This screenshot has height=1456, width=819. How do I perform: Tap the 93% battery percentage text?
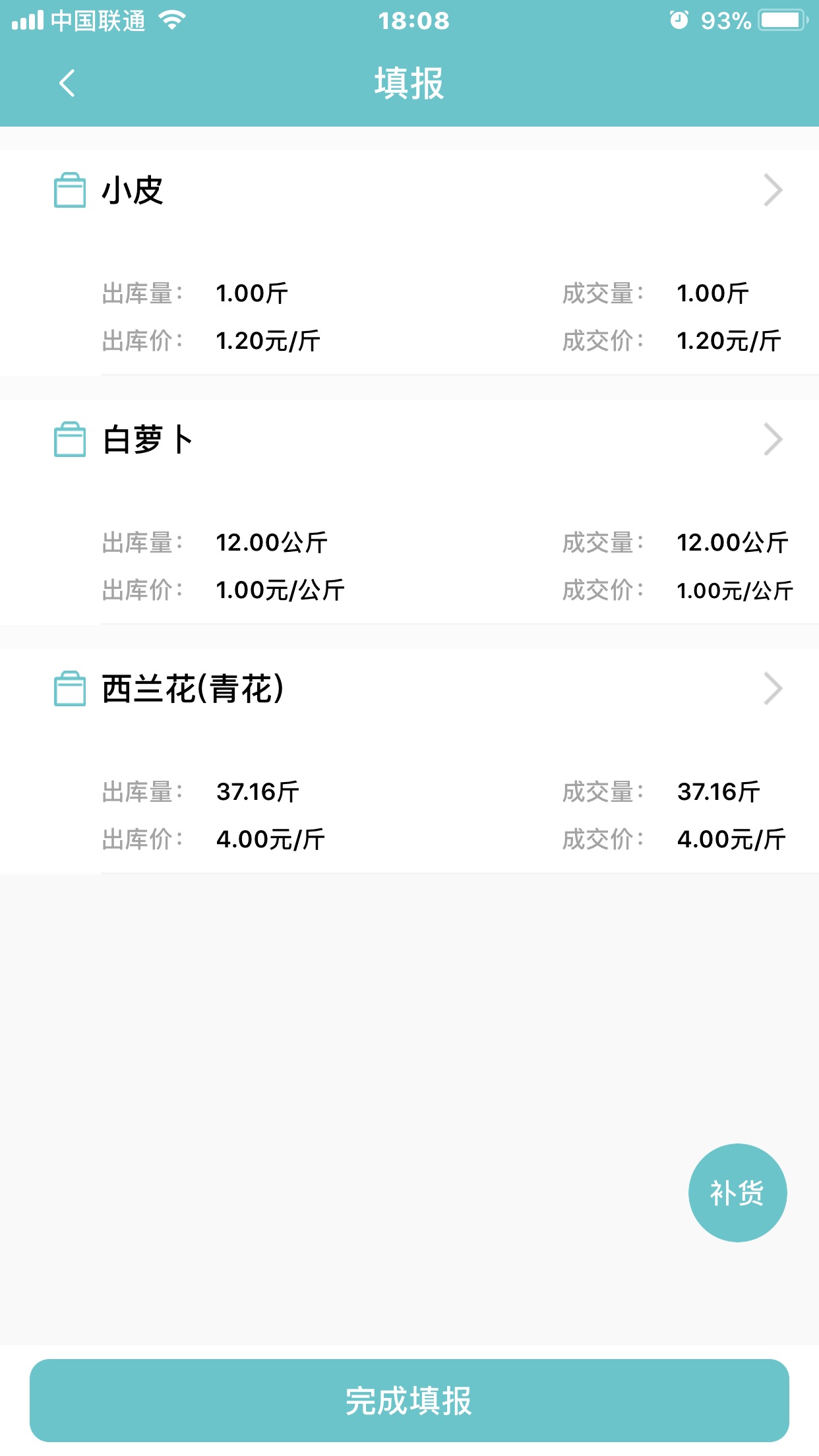(727, 20)
